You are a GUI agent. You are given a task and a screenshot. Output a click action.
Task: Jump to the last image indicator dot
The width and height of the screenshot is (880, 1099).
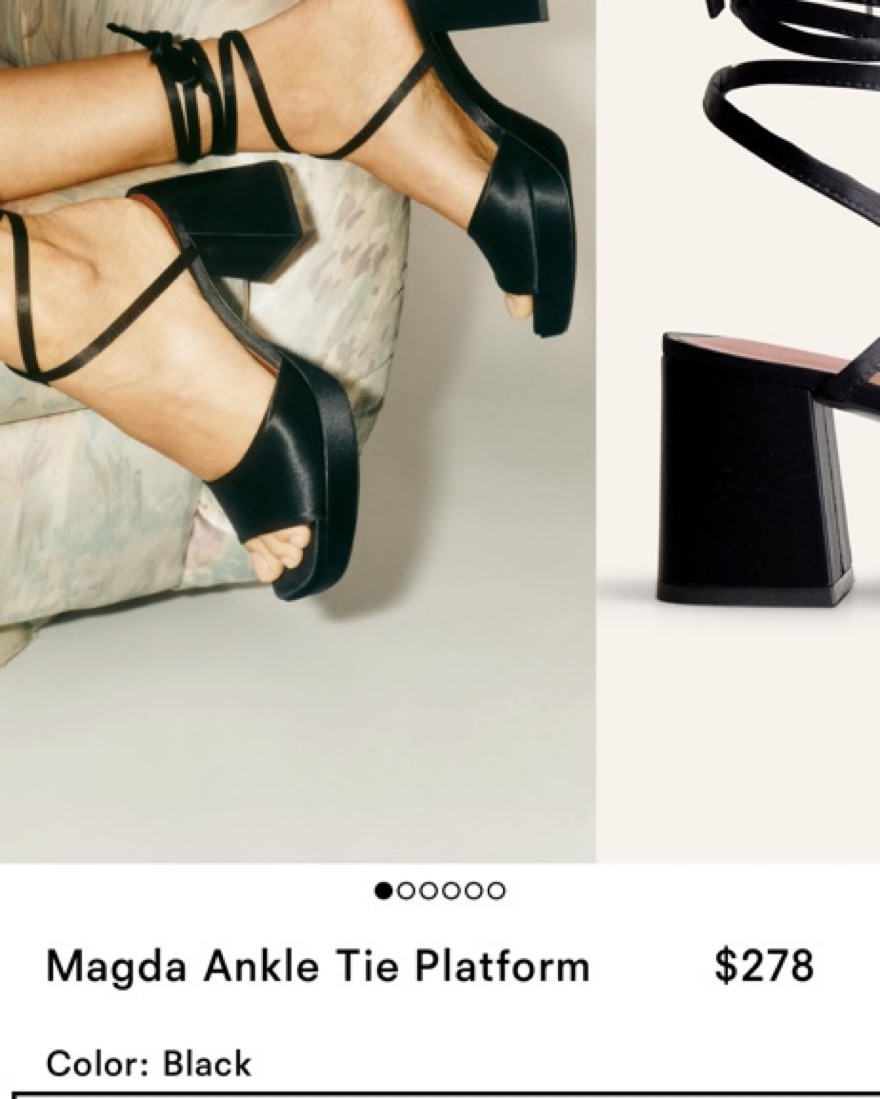coord(497,890)
